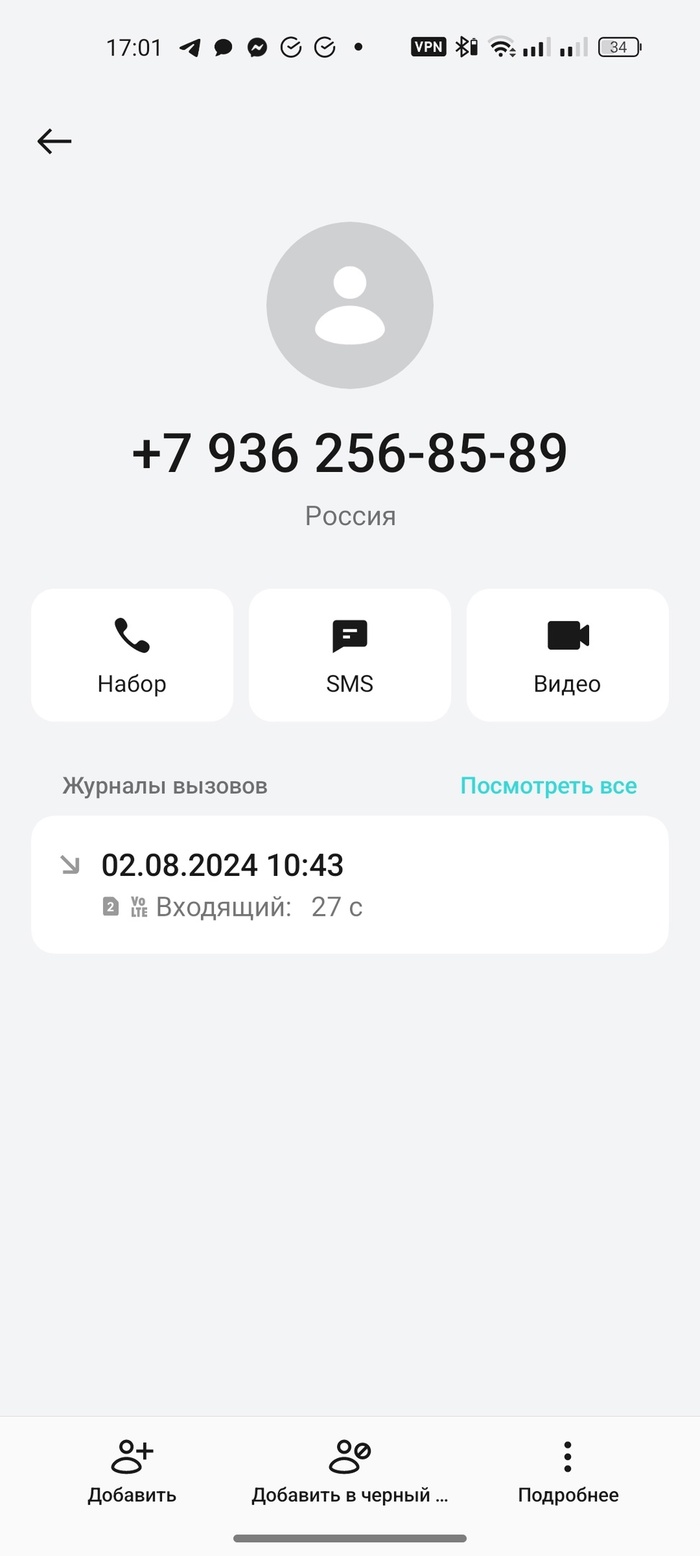Send an SMS to this number
The image size is (700, 1556).
350,655
